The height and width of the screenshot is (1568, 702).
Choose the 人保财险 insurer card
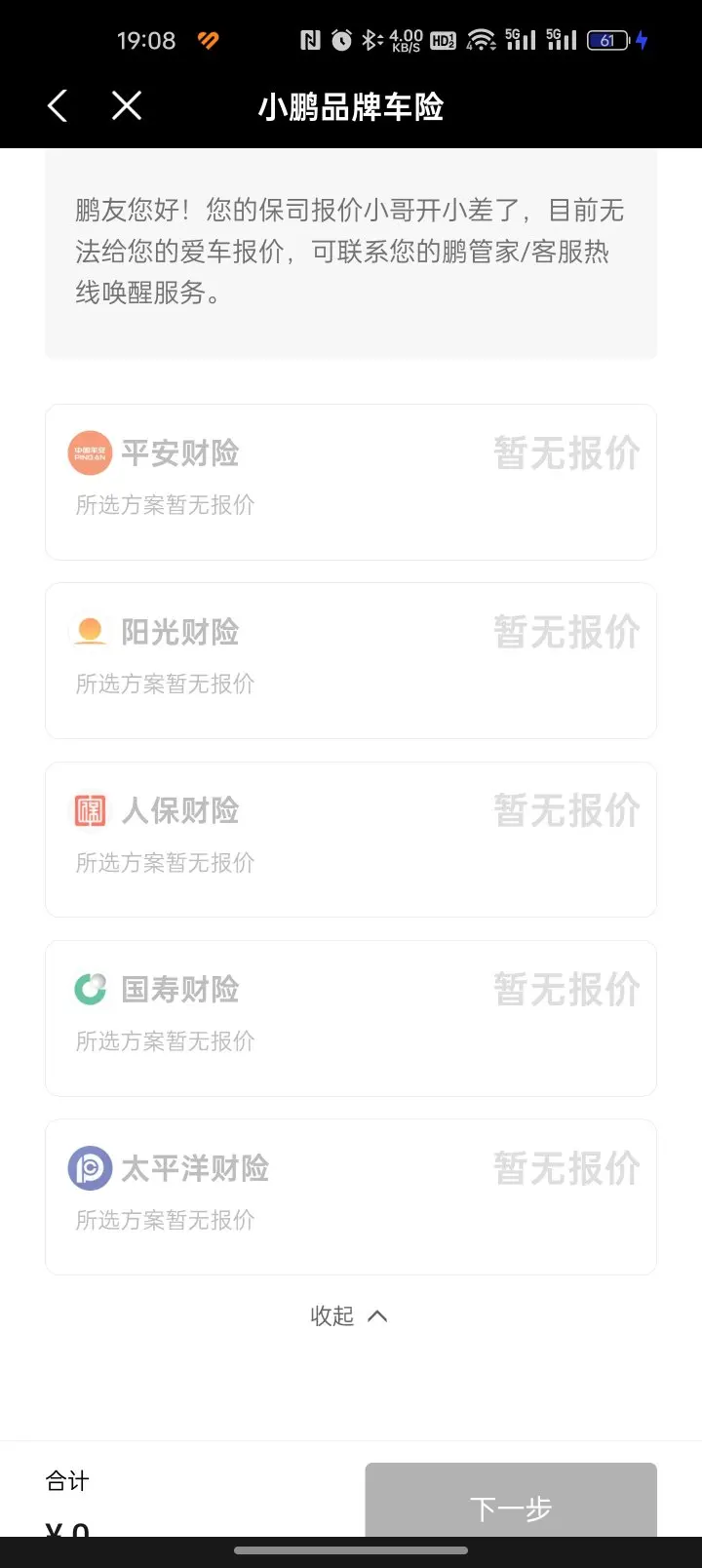[x=351, y=840]
